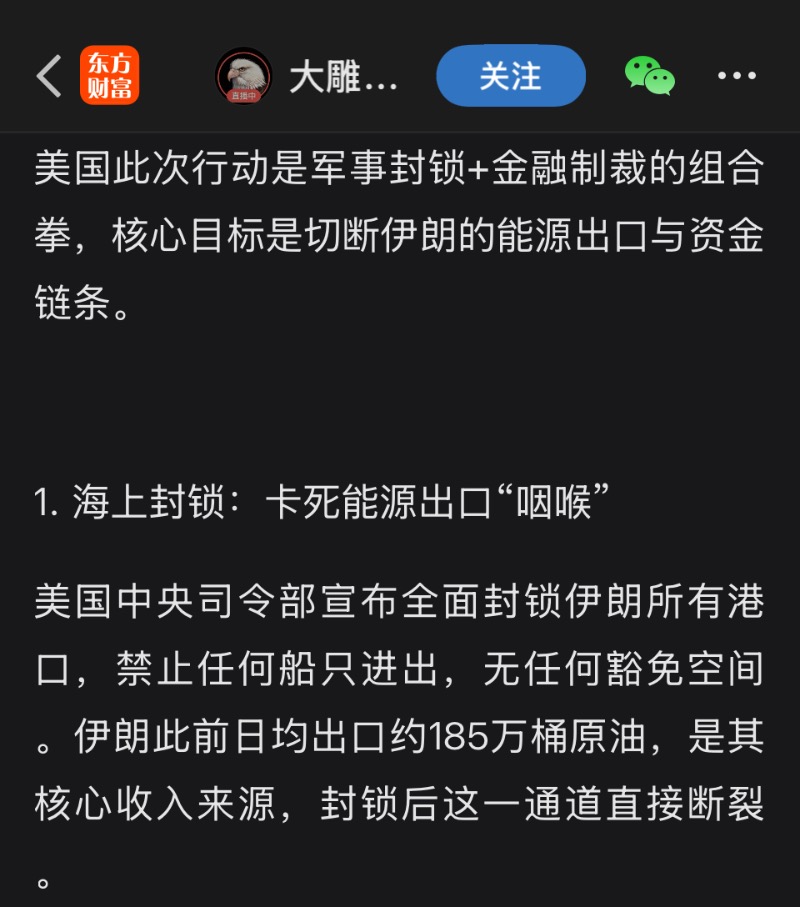Follow the author with 关注 button
This screenshot has height=907, width=800.
coord(510,76)
